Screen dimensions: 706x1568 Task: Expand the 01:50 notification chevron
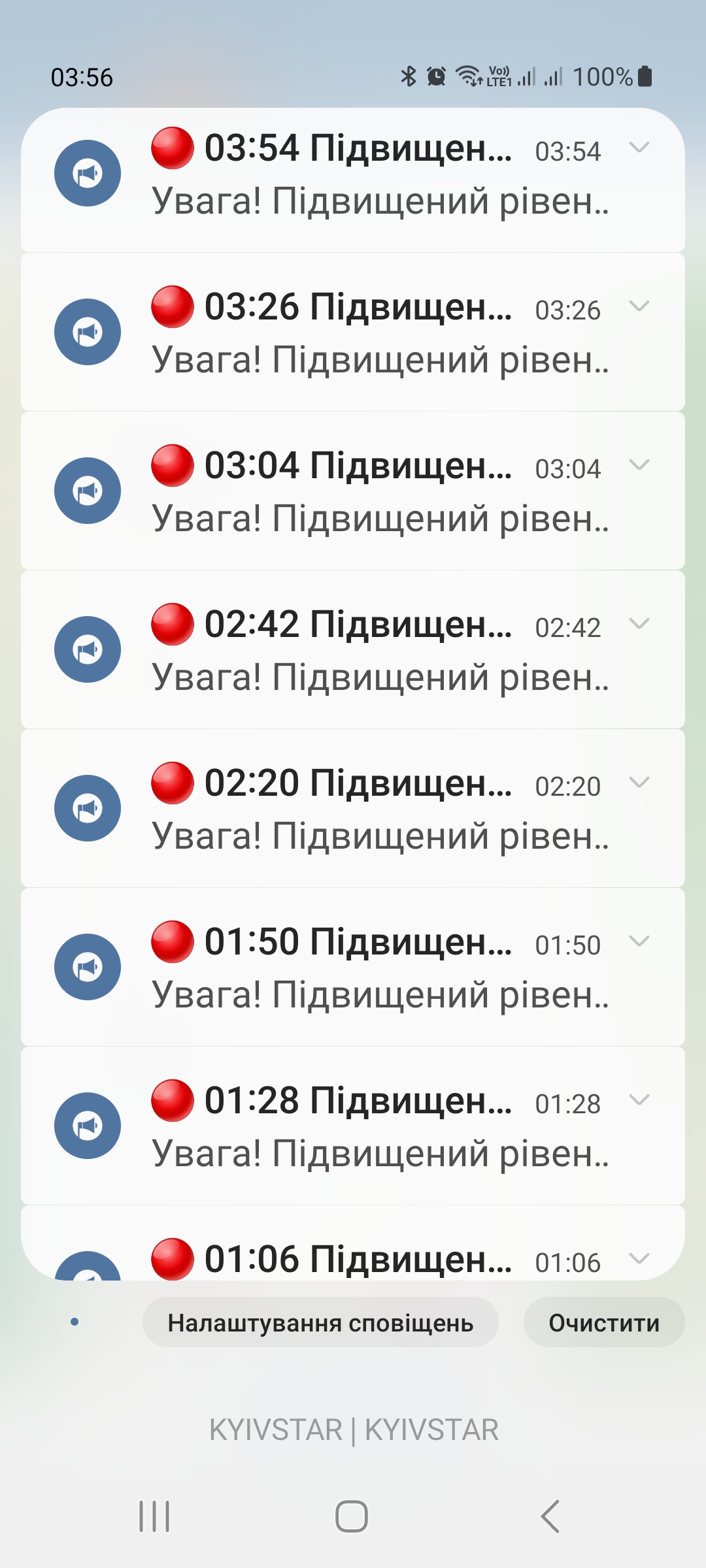click(x=639, y=941)
